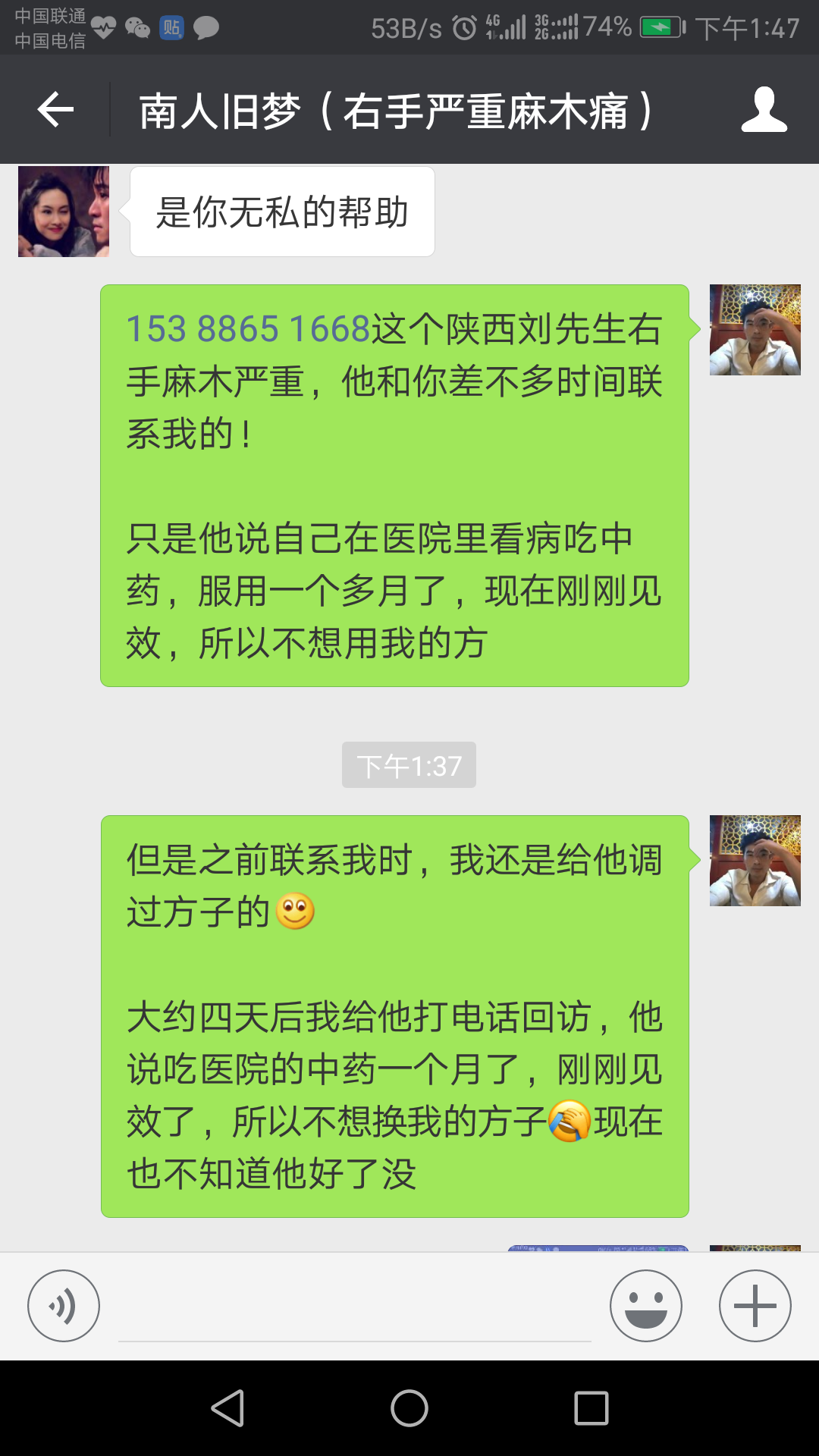Return to the Android home screen

pyautogui.click(x=409, y=1408)
